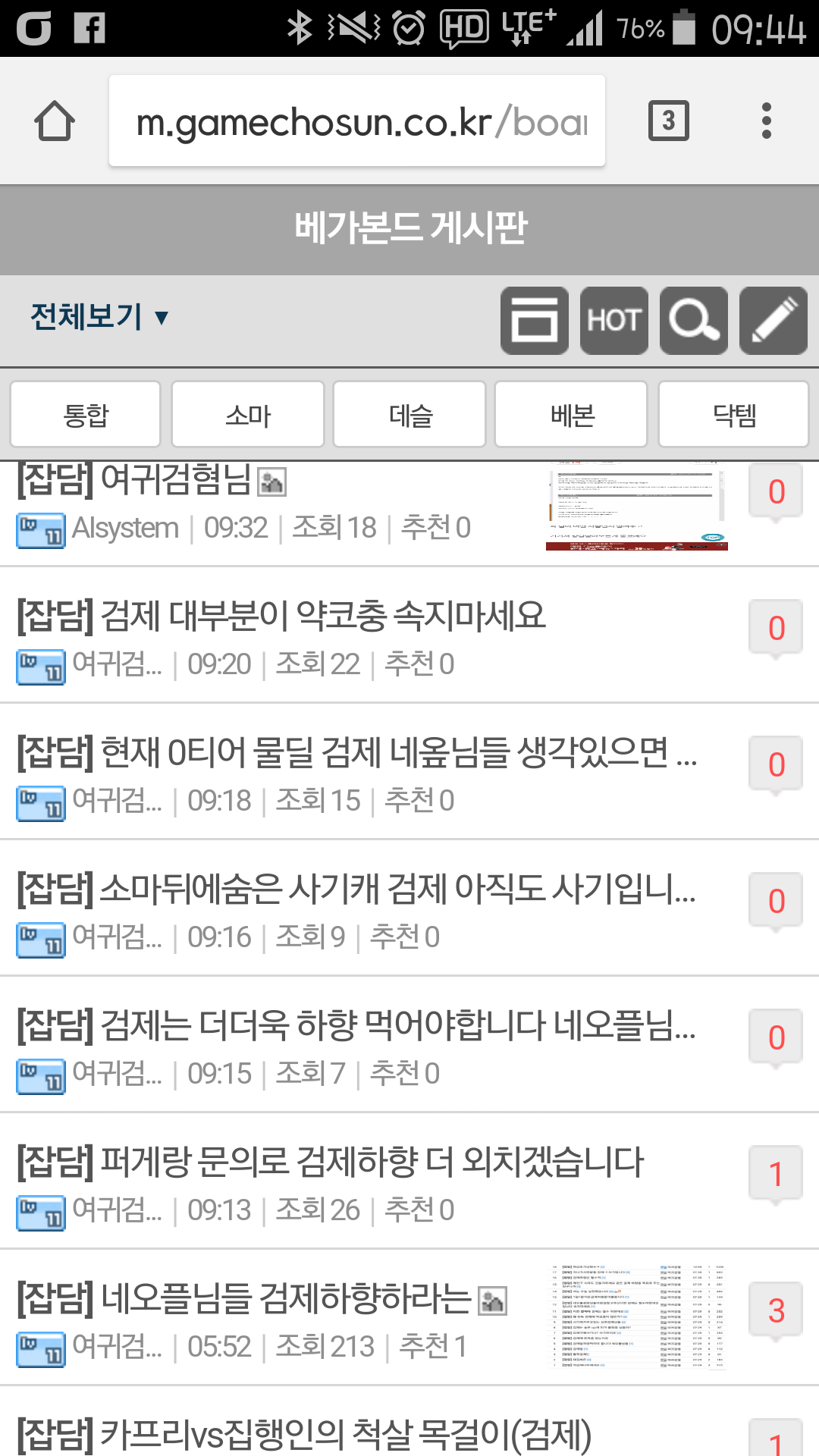The width and height of the screenshot is (819, 1456).
Task: Open the browser tab switcher showing 3
Action: [x=668, y=121]
